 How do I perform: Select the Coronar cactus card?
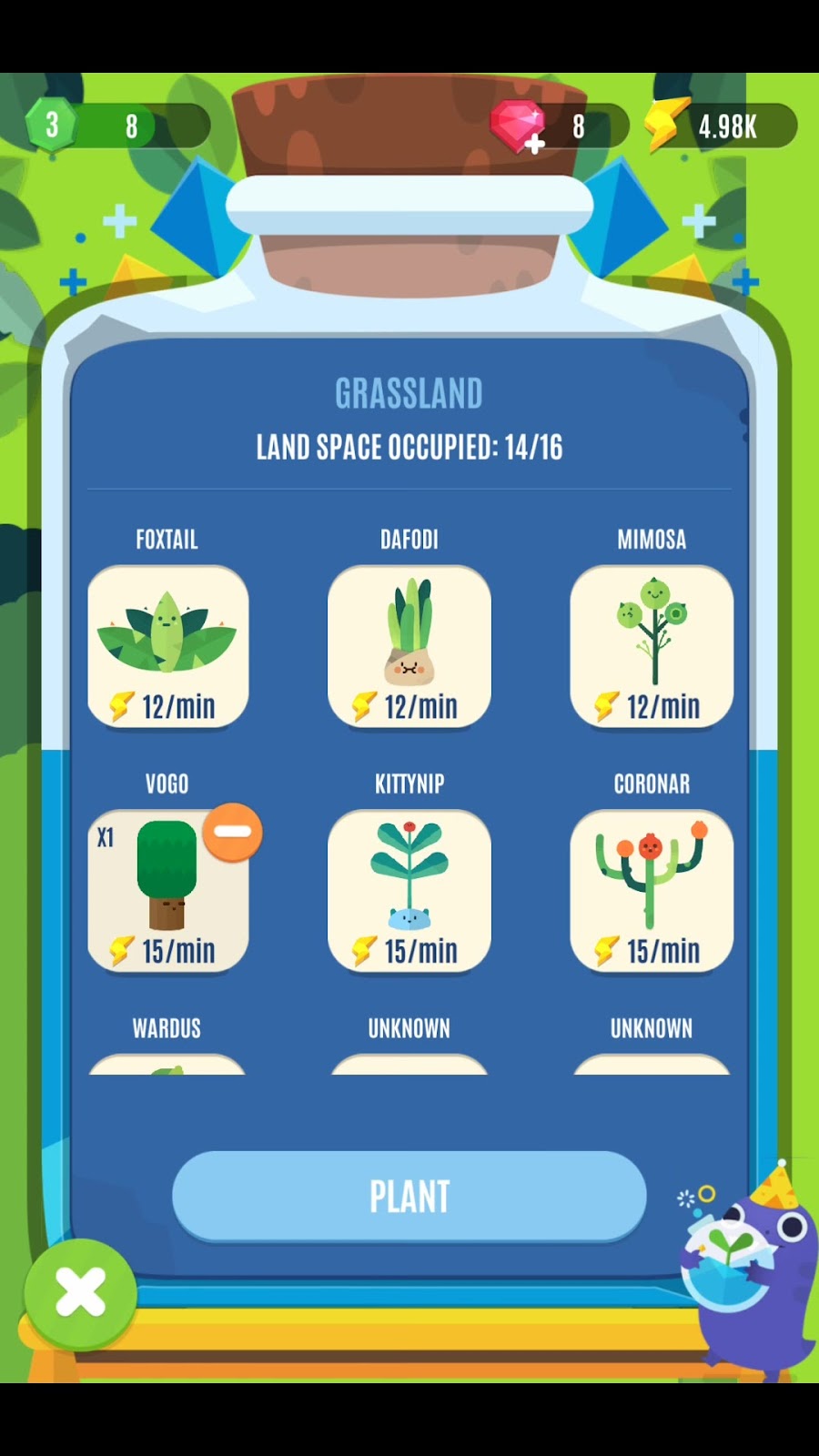click(652, 891)
